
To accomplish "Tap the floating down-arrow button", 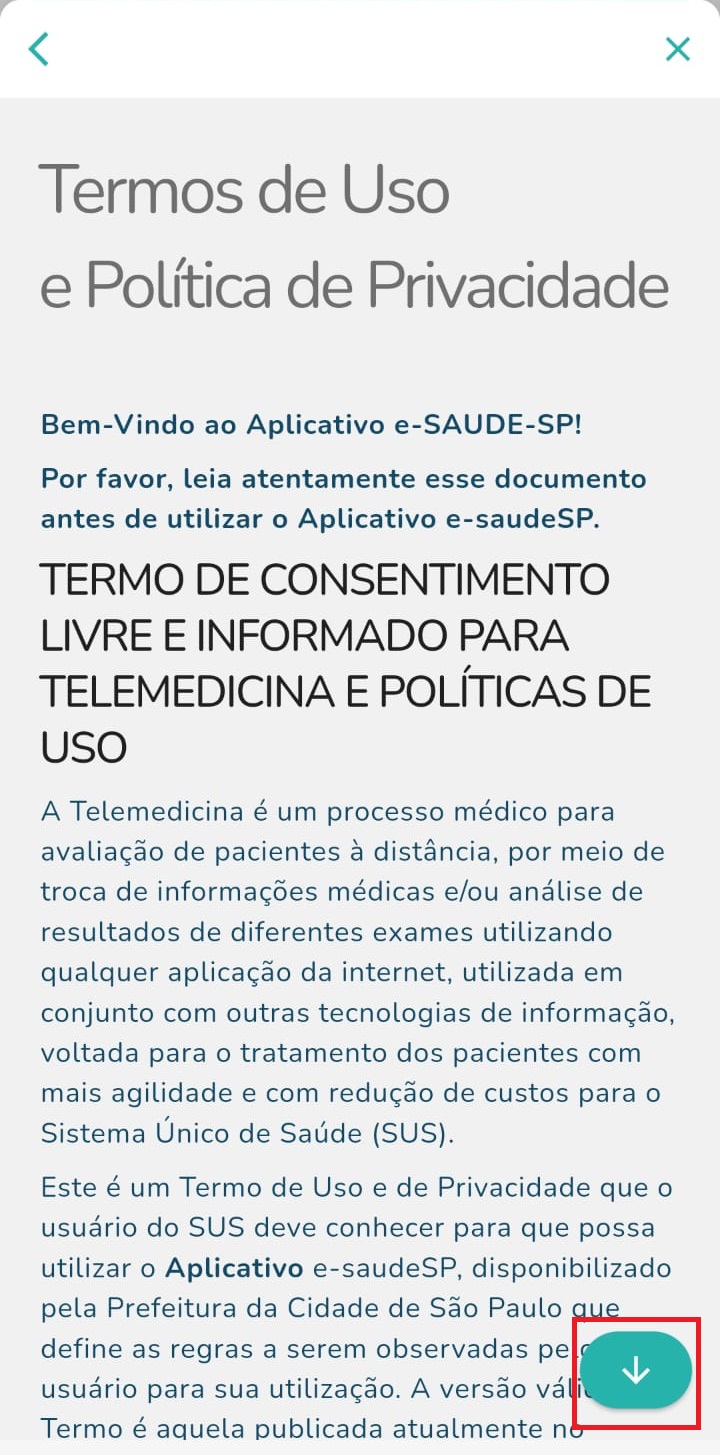I will pos(636,1371).
